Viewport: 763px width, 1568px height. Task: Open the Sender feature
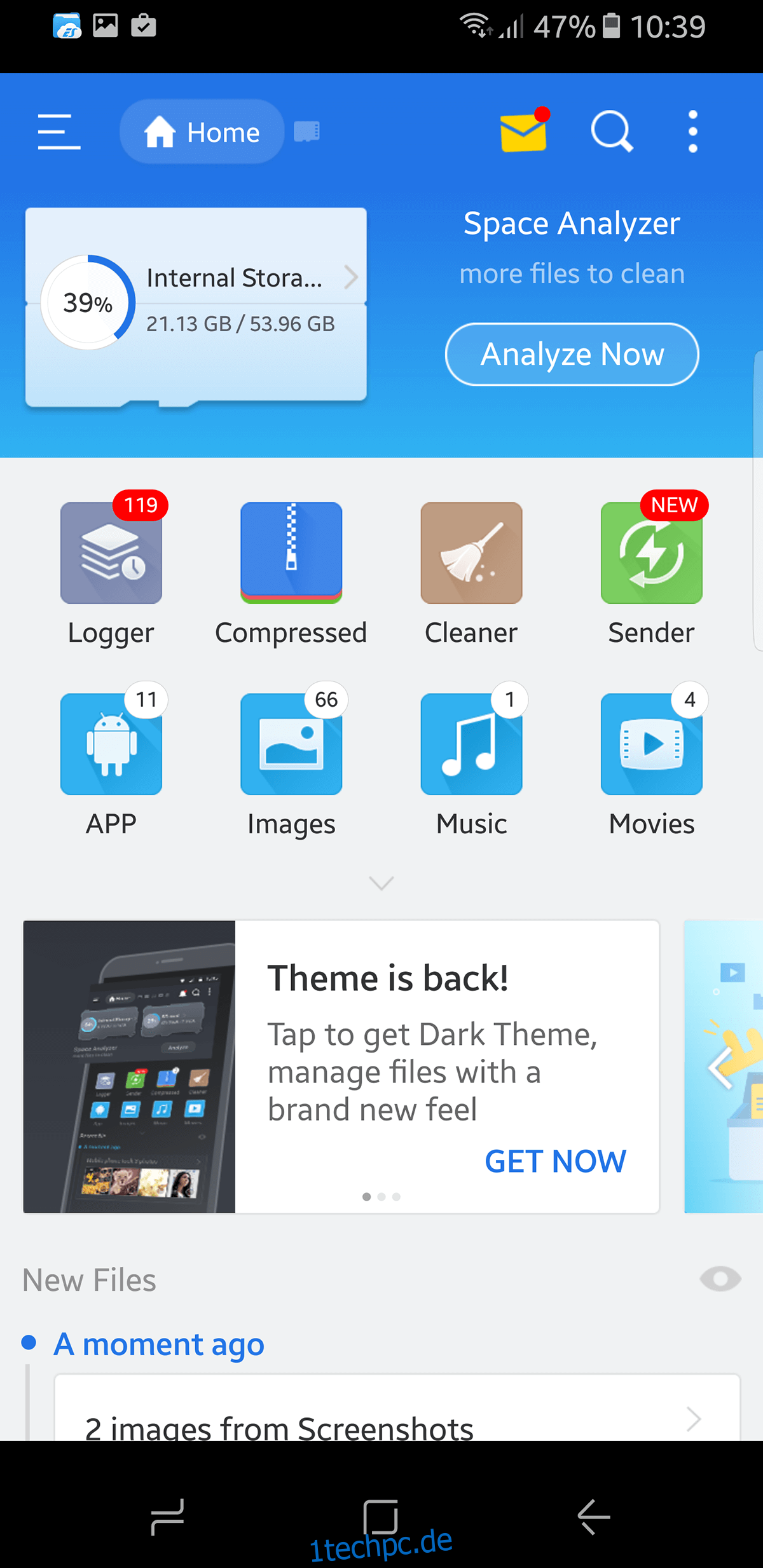coord(652,570)
